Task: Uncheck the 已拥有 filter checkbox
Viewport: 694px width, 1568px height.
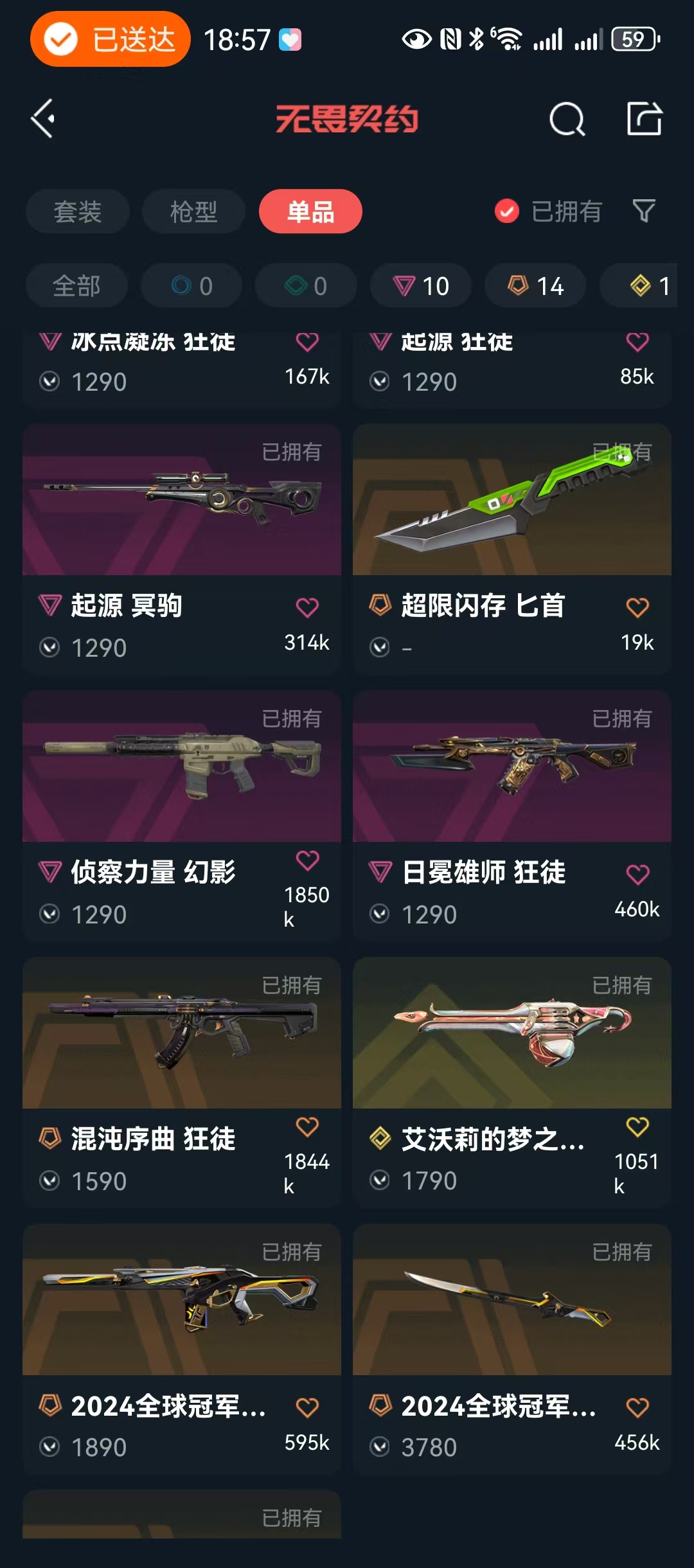Action: 506,211
